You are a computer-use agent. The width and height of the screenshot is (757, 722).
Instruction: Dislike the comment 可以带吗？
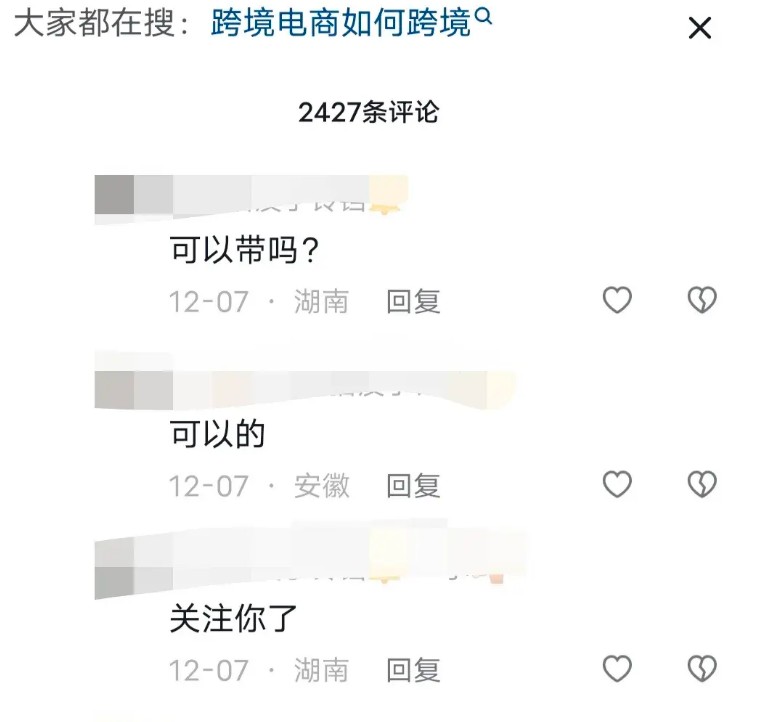click(702, 300)
